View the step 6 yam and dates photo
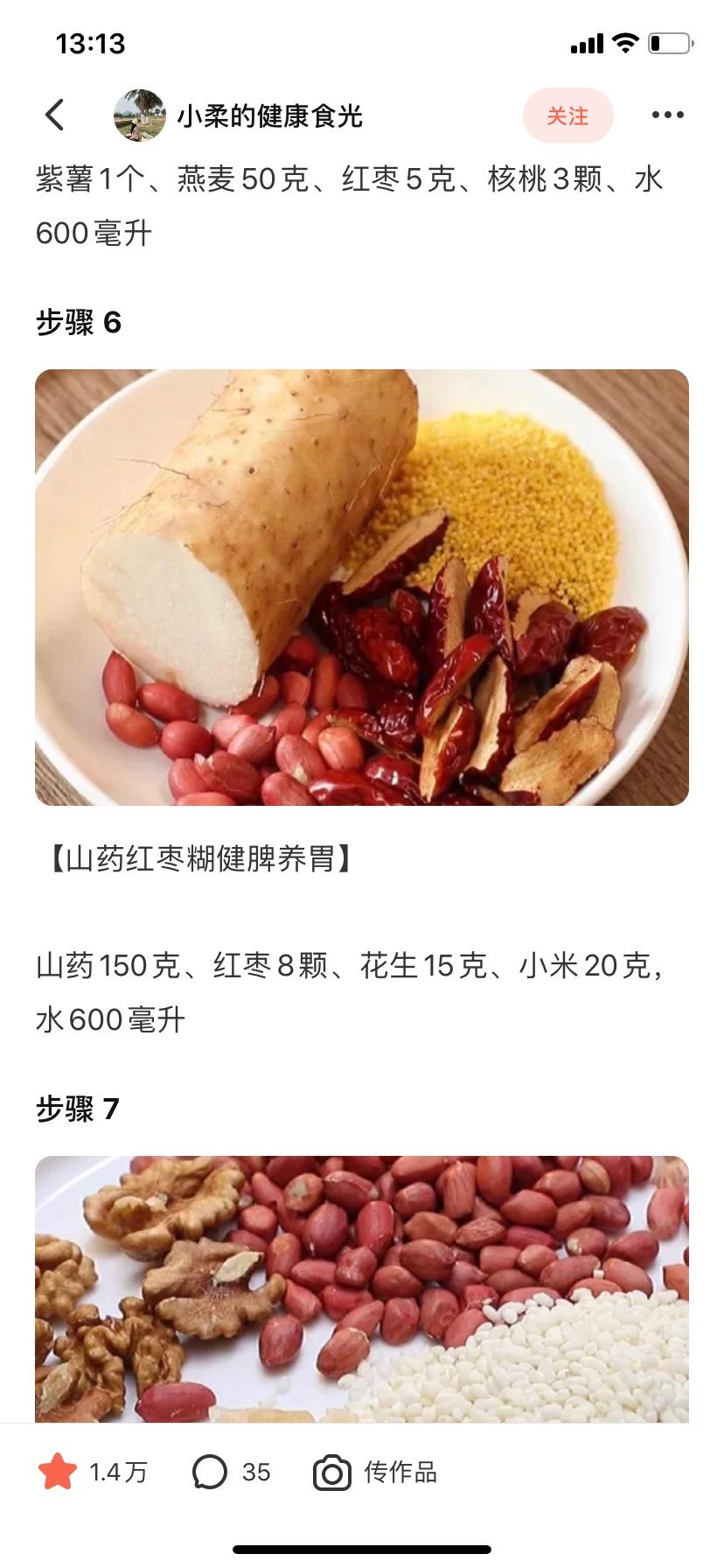Viewport: 724px width, 1568px height. [361, 587]
